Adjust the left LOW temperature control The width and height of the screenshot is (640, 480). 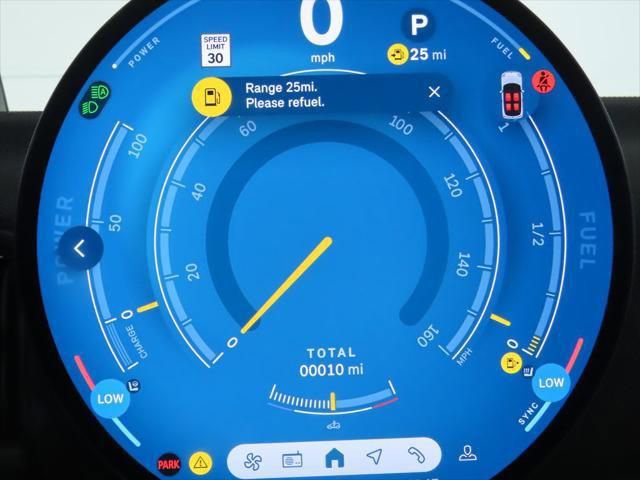pyautogui.click(x=109, y=400)
